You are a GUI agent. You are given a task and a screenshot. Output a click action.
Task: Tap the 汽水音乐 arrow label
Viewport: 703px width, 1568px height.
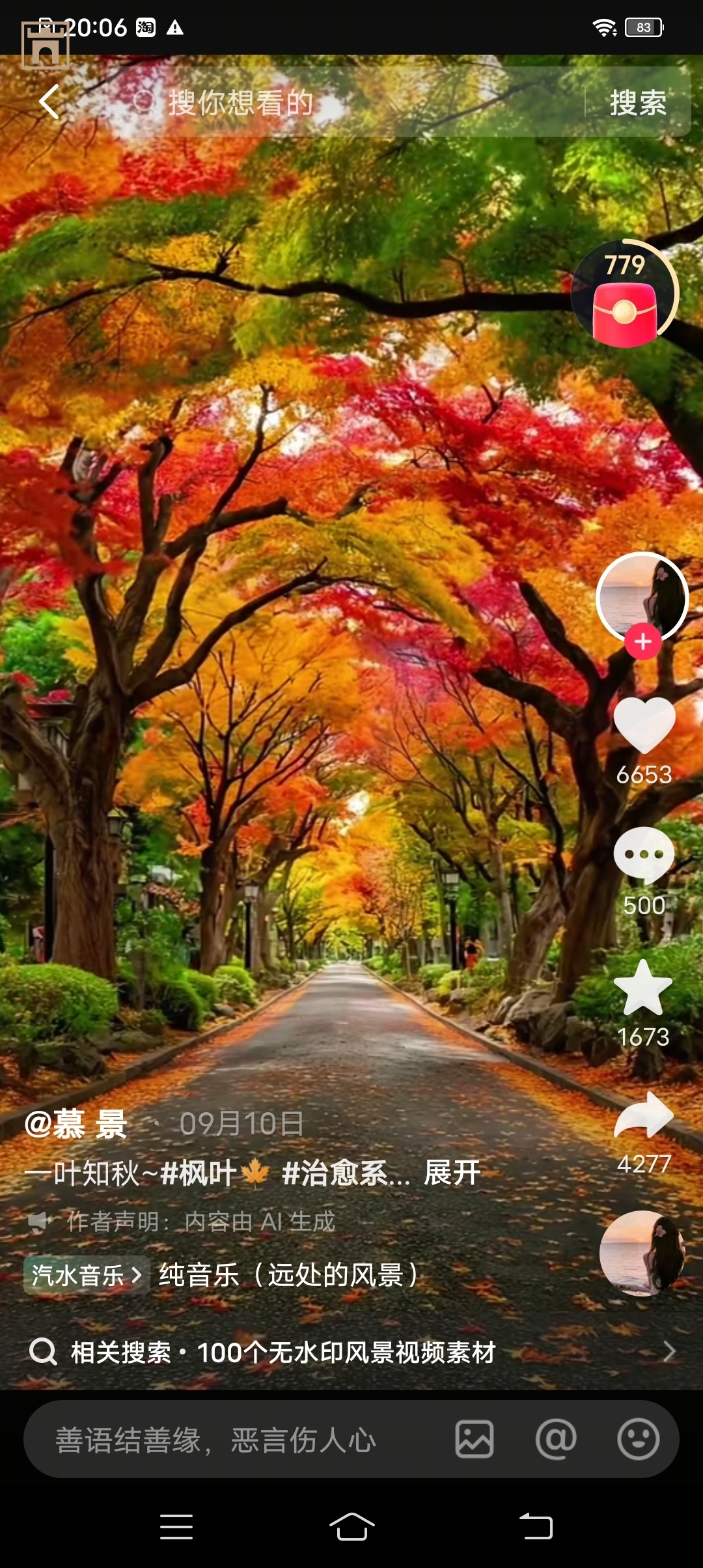(x=85, y=1275)
